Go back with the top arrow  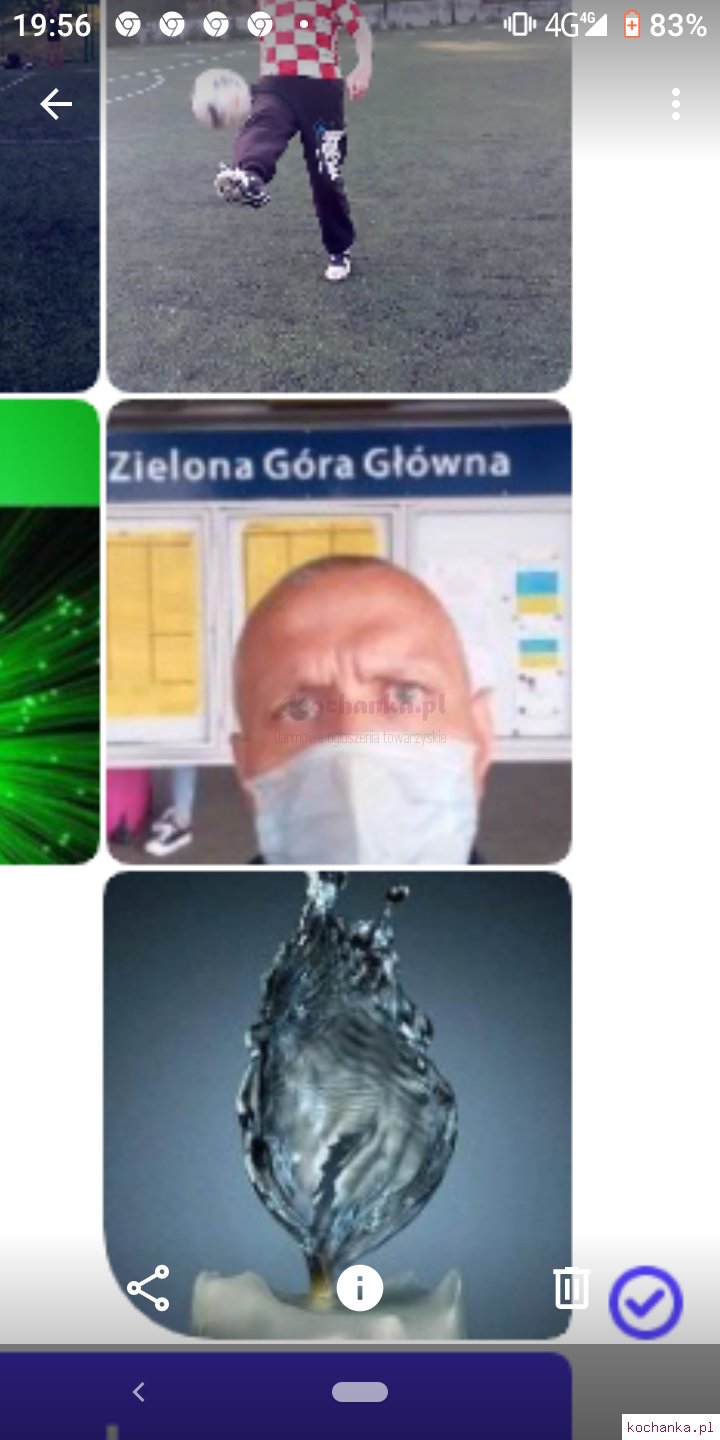56,104
